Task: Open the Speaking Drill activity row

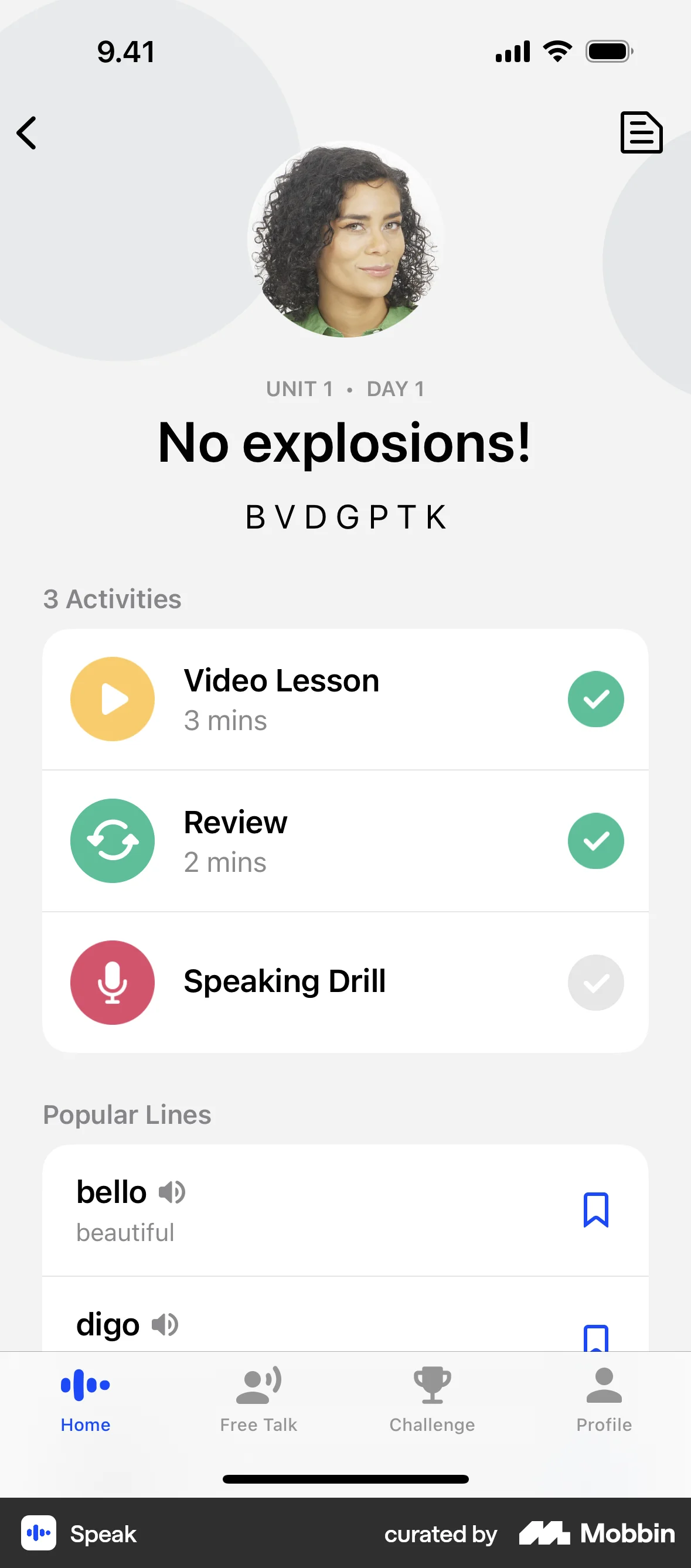Action: 345,982
